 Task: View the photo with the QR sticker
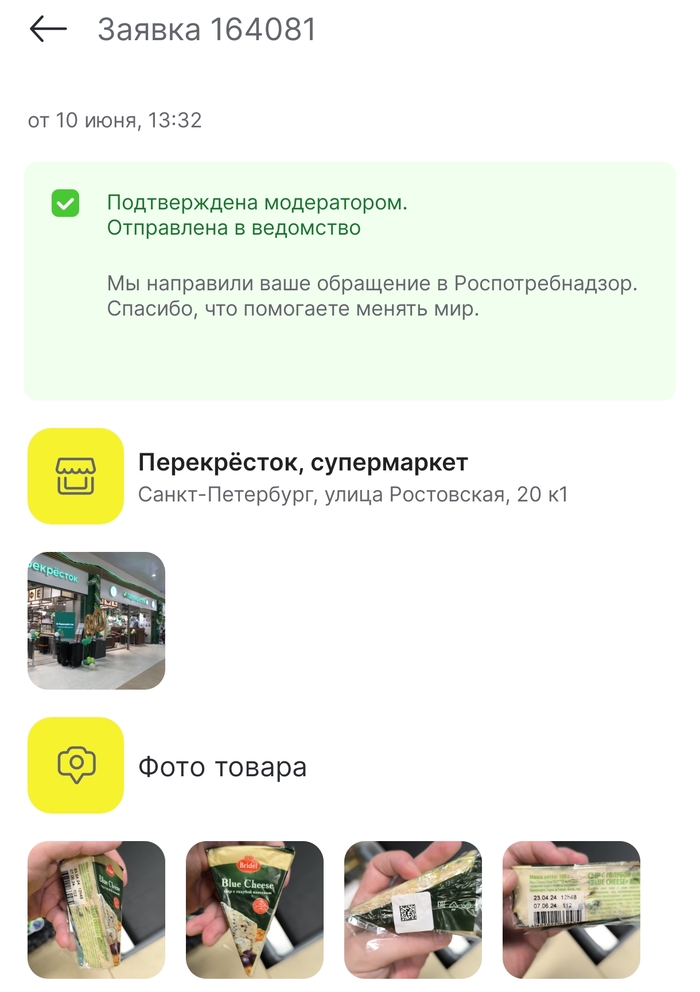412,908
